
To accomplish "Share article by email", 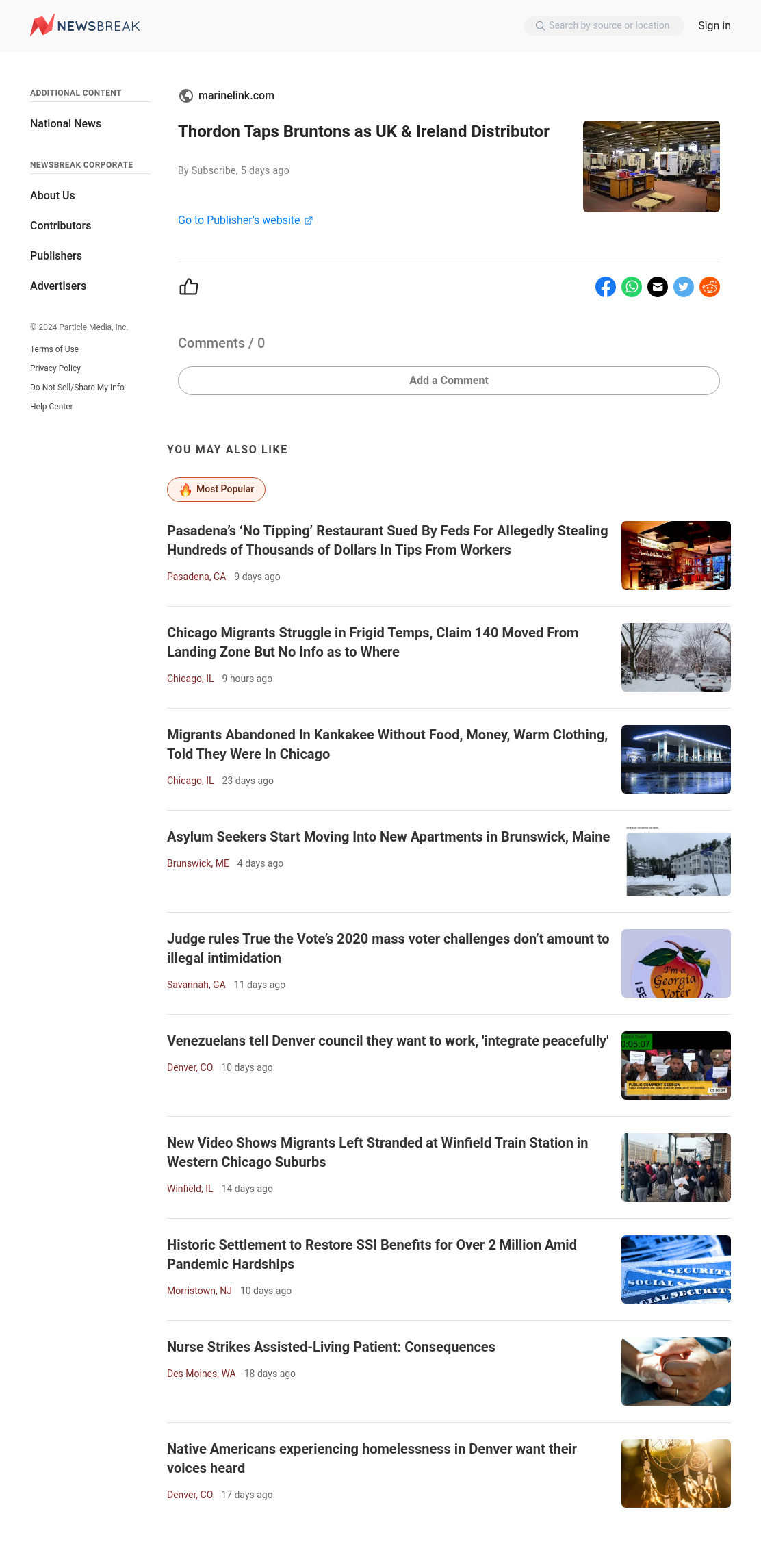I will [x=658, y=287].
